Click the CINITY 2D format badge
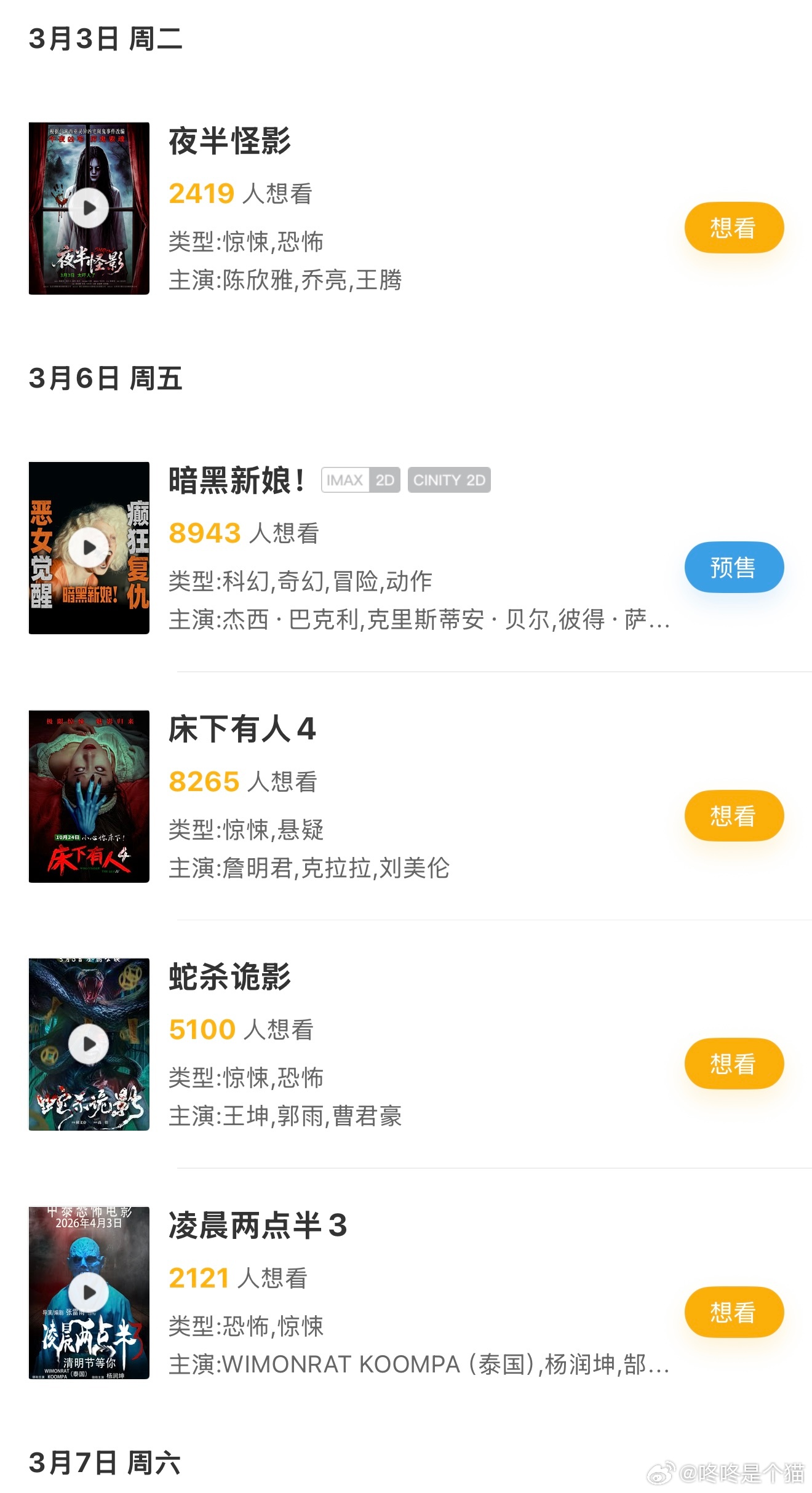This screenshot has width=812, height=1493. [449, 480]
